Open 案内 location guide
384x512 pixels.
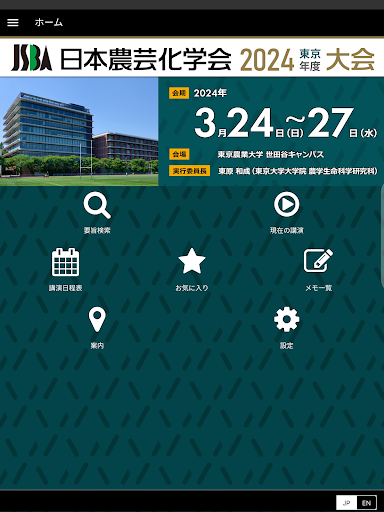click(97, 328)
